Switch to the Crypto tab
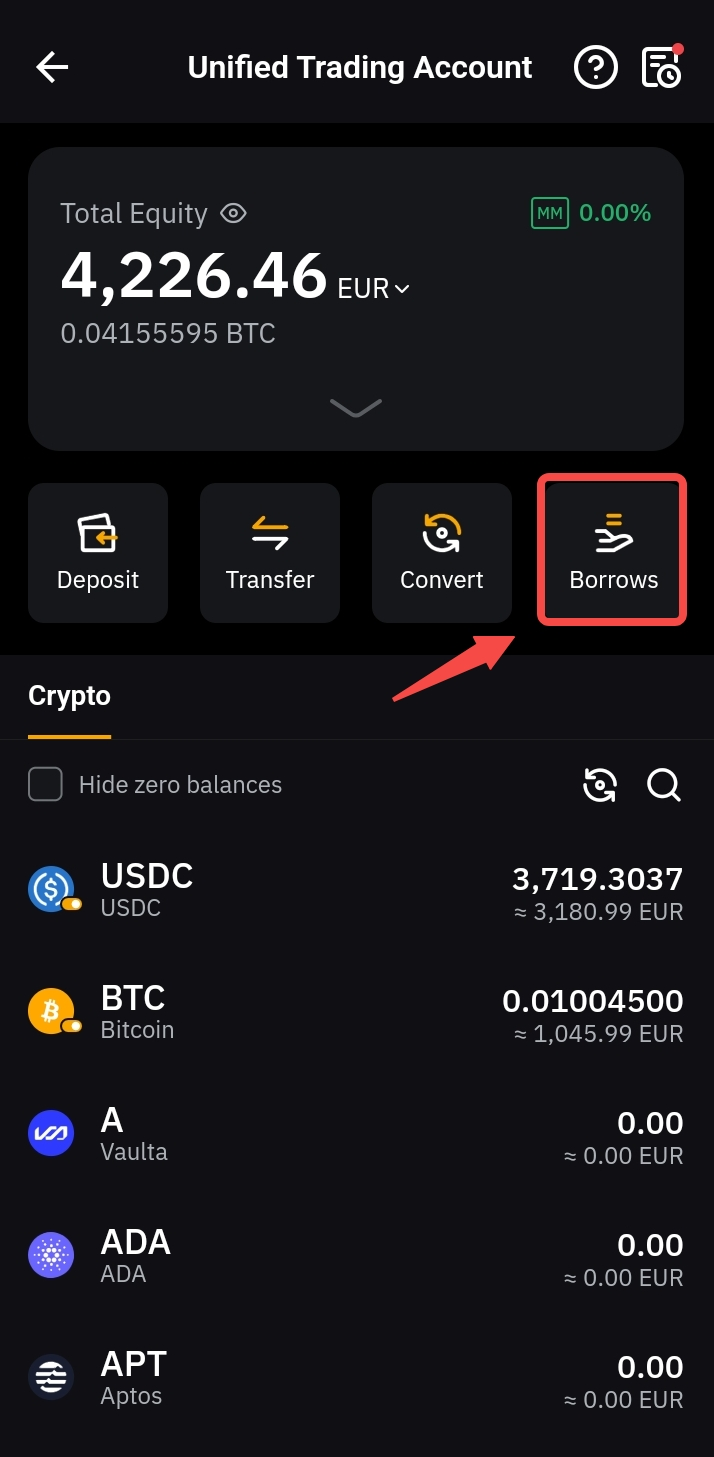Viewport: 714px width, 1457px height. [x=69, y=696]
